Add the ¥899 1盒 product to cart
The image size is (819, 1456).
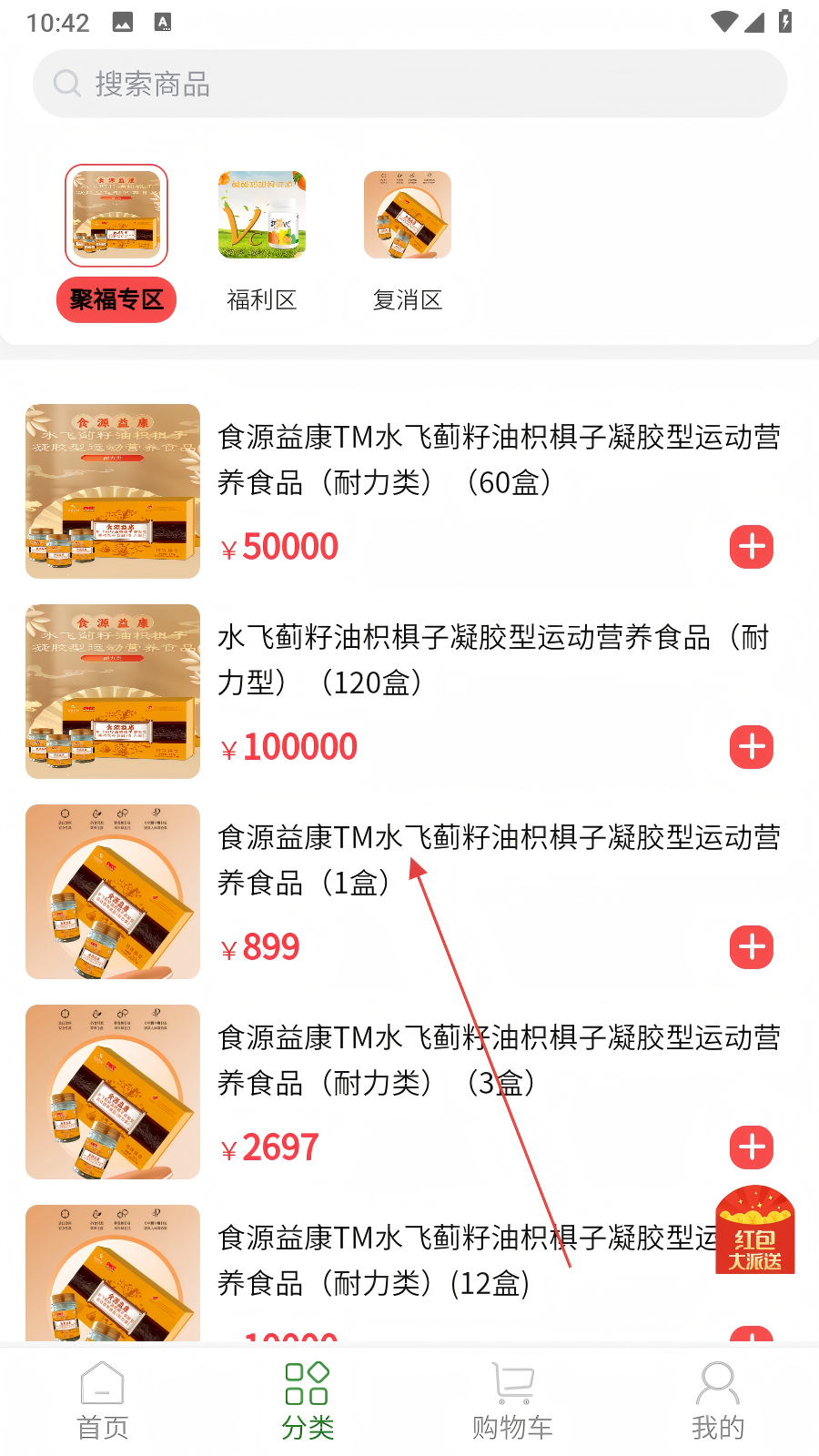tap(752, 947)
